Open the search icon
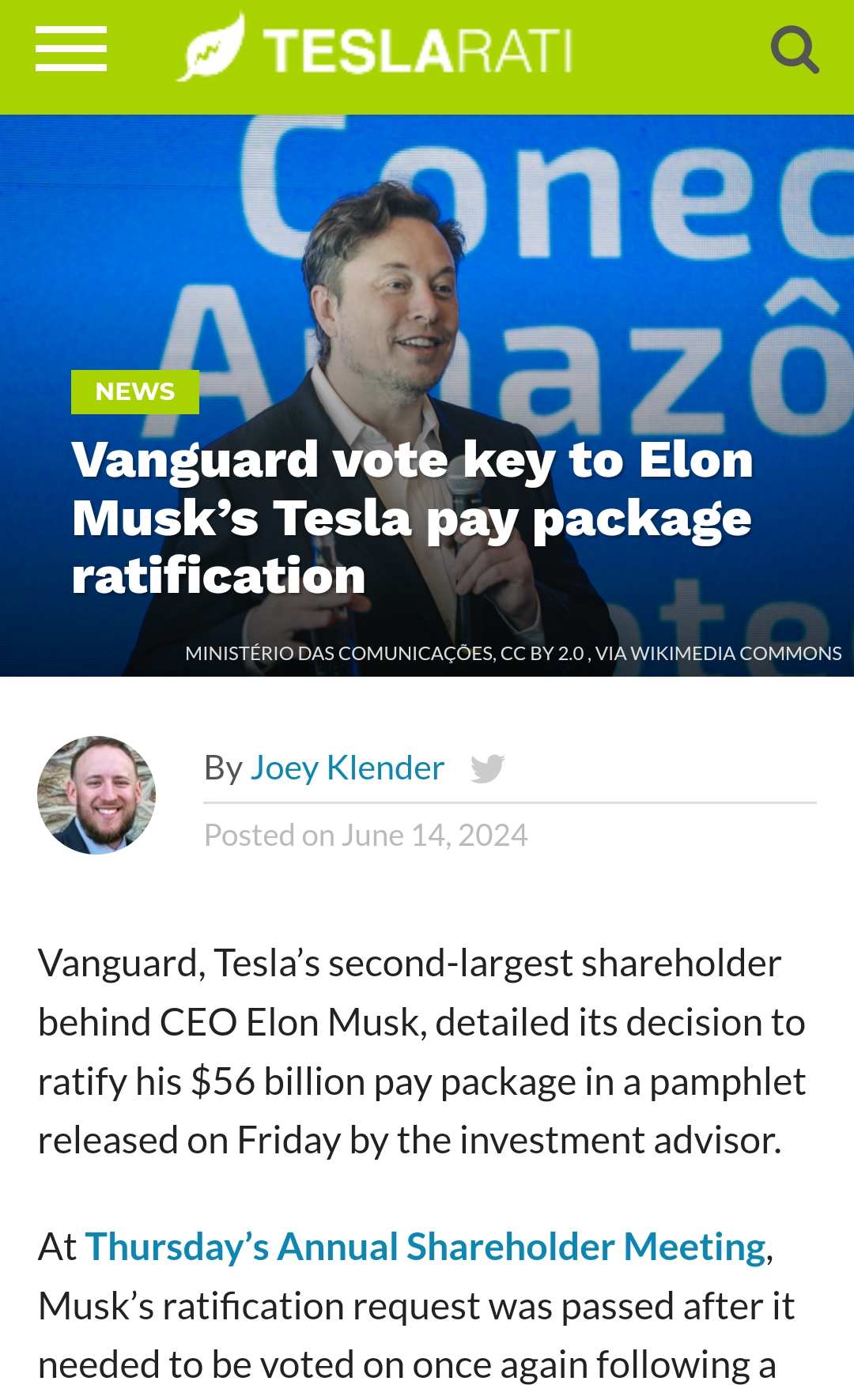 click(x=794, y=49)
